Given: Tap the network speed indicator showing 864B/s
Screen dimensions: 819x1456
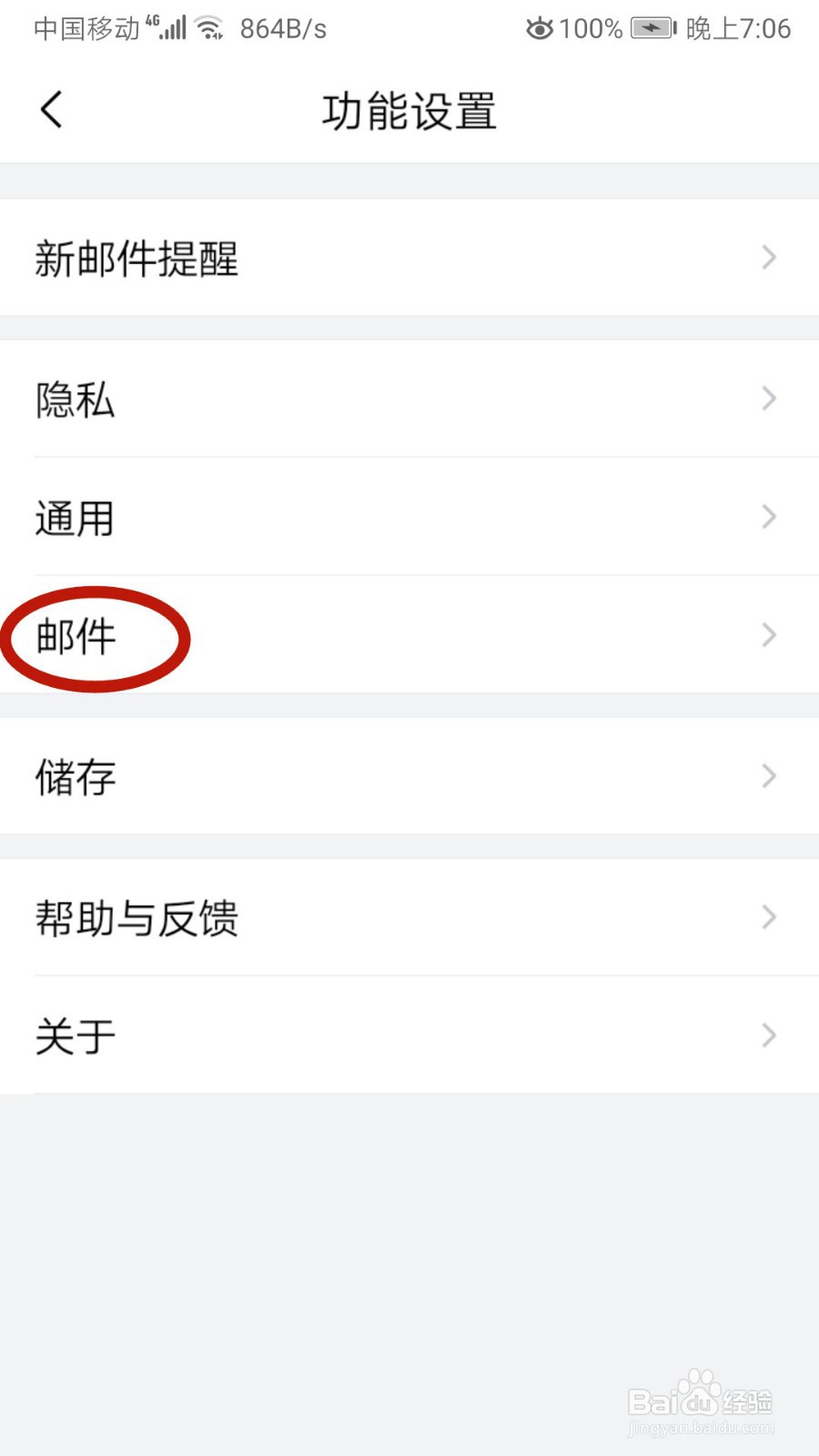Looking at the screenshot, I should [x=283, y=28].
